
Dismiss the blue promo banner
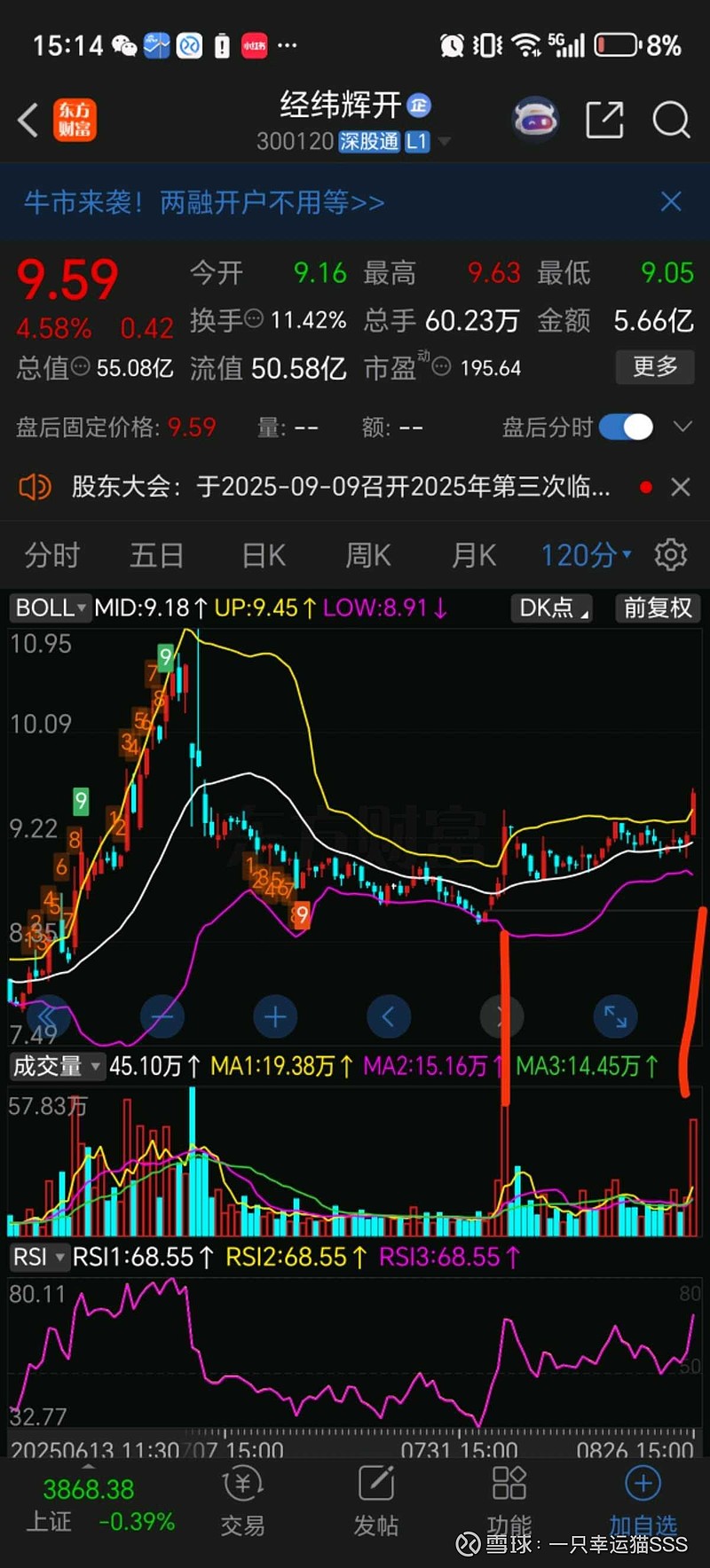671,201
